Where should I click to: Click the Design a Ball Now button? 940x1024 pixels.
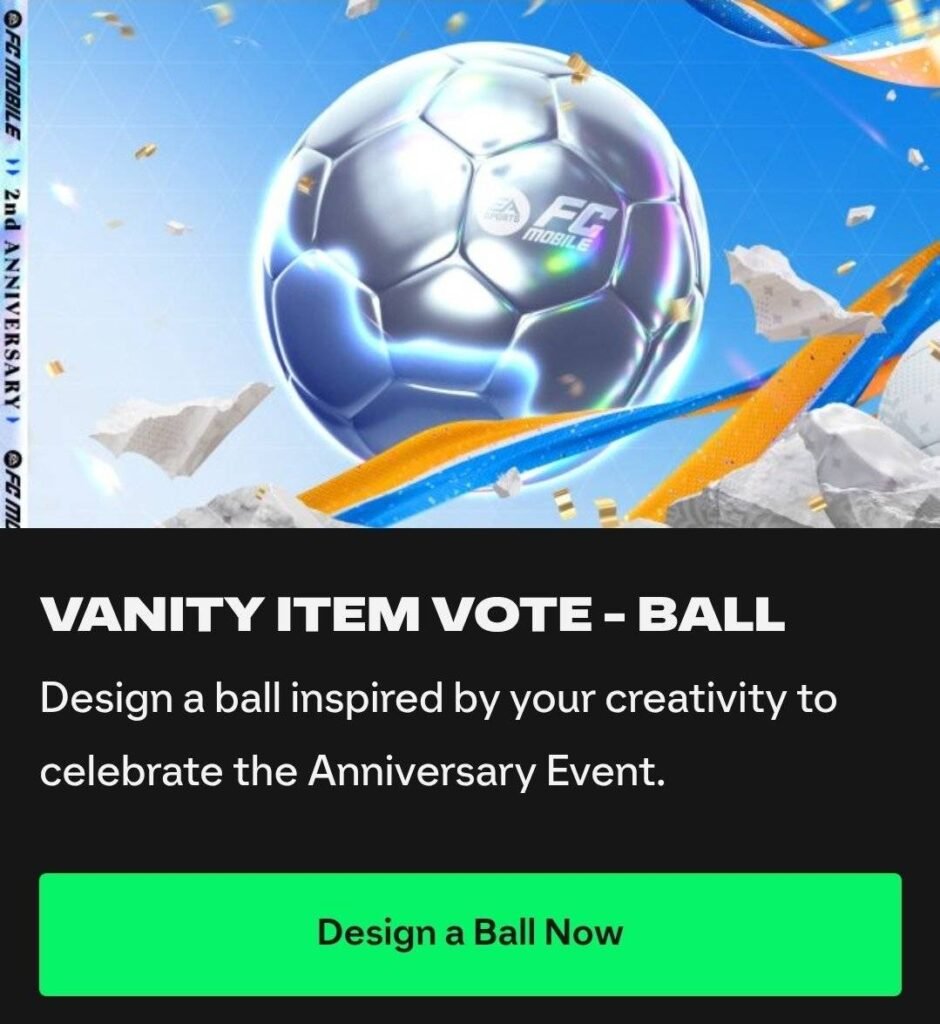[x=470, y=933]
